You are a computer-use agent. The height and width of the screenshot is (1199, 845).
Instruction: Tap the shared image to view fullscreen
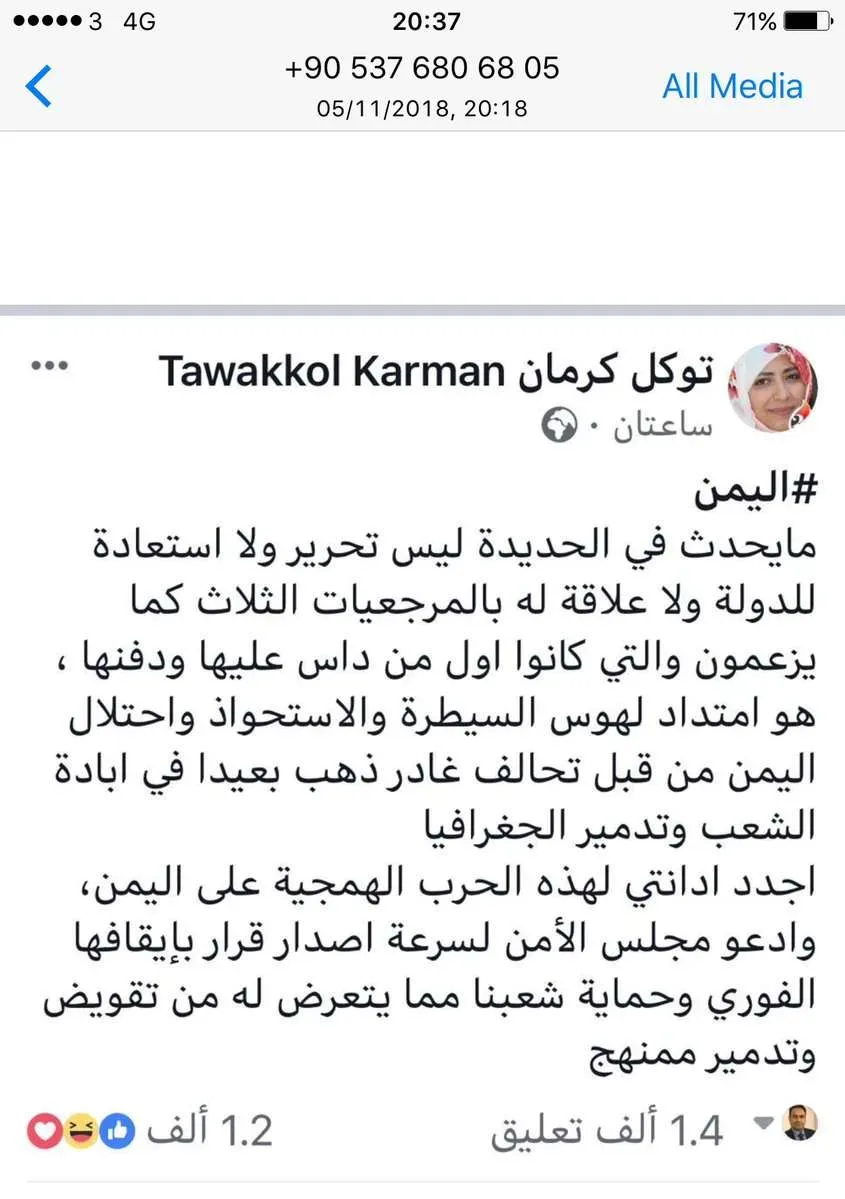(x=422, y=740)
